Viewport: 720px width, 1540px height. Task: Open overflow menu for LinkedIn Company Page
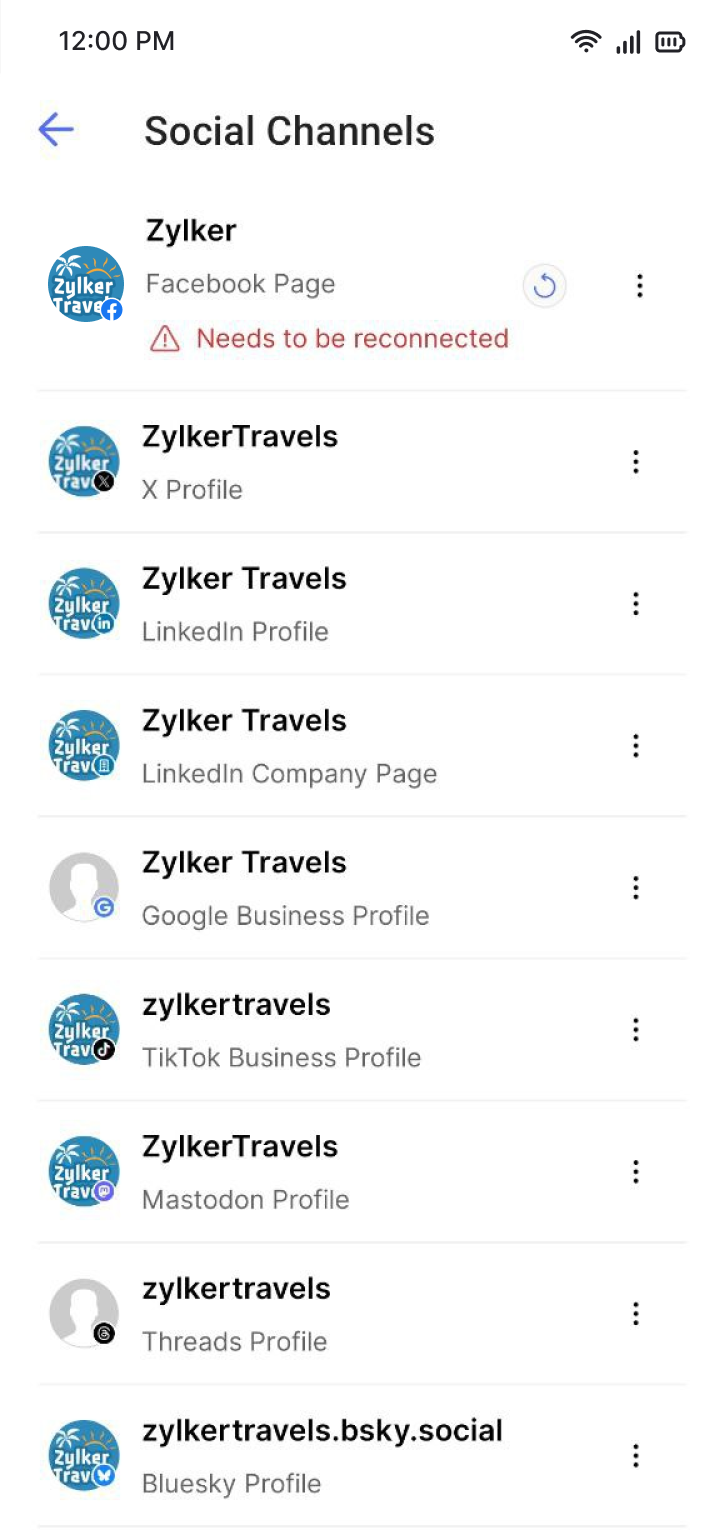635,746
